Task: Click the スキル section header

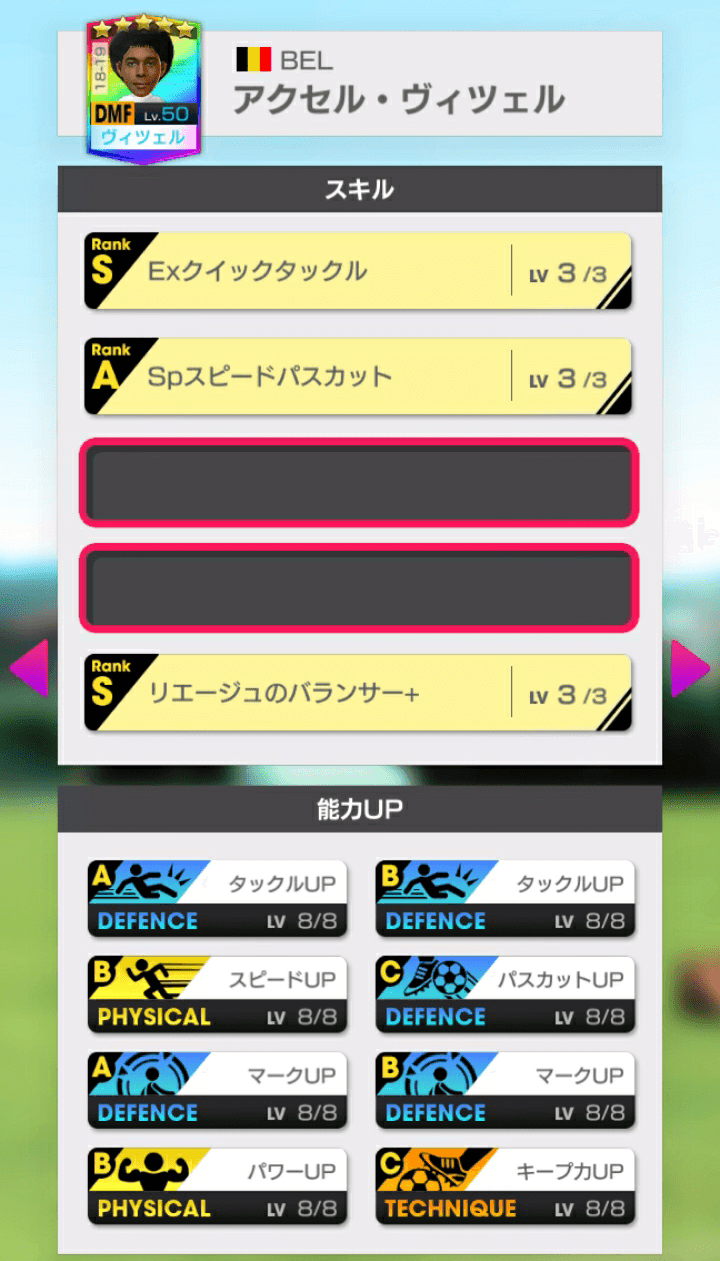Action: click(360, 189)
